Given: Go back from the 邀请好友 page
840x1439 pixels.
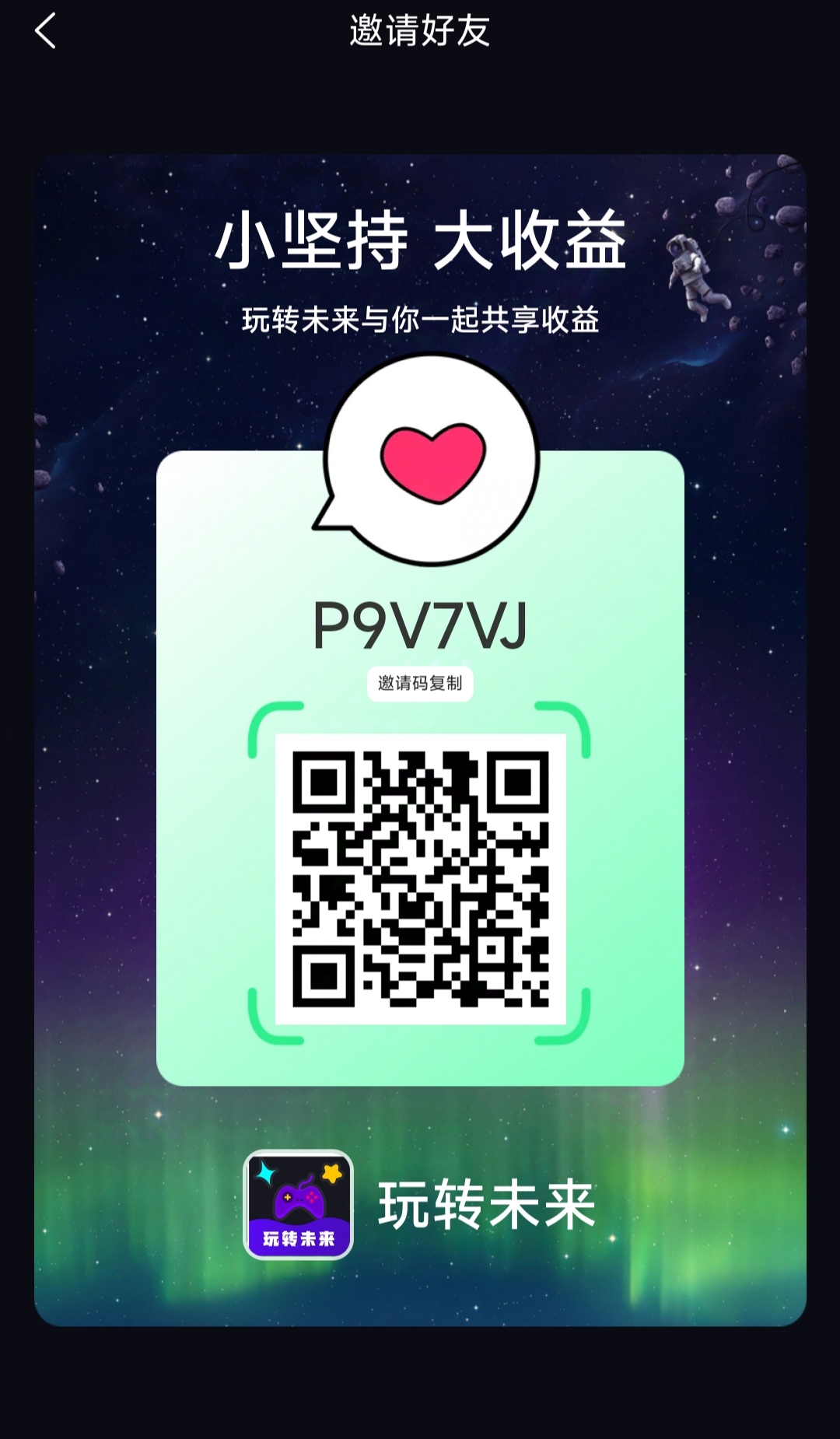Looking at the screenshot, I should (x=45, y=31).
